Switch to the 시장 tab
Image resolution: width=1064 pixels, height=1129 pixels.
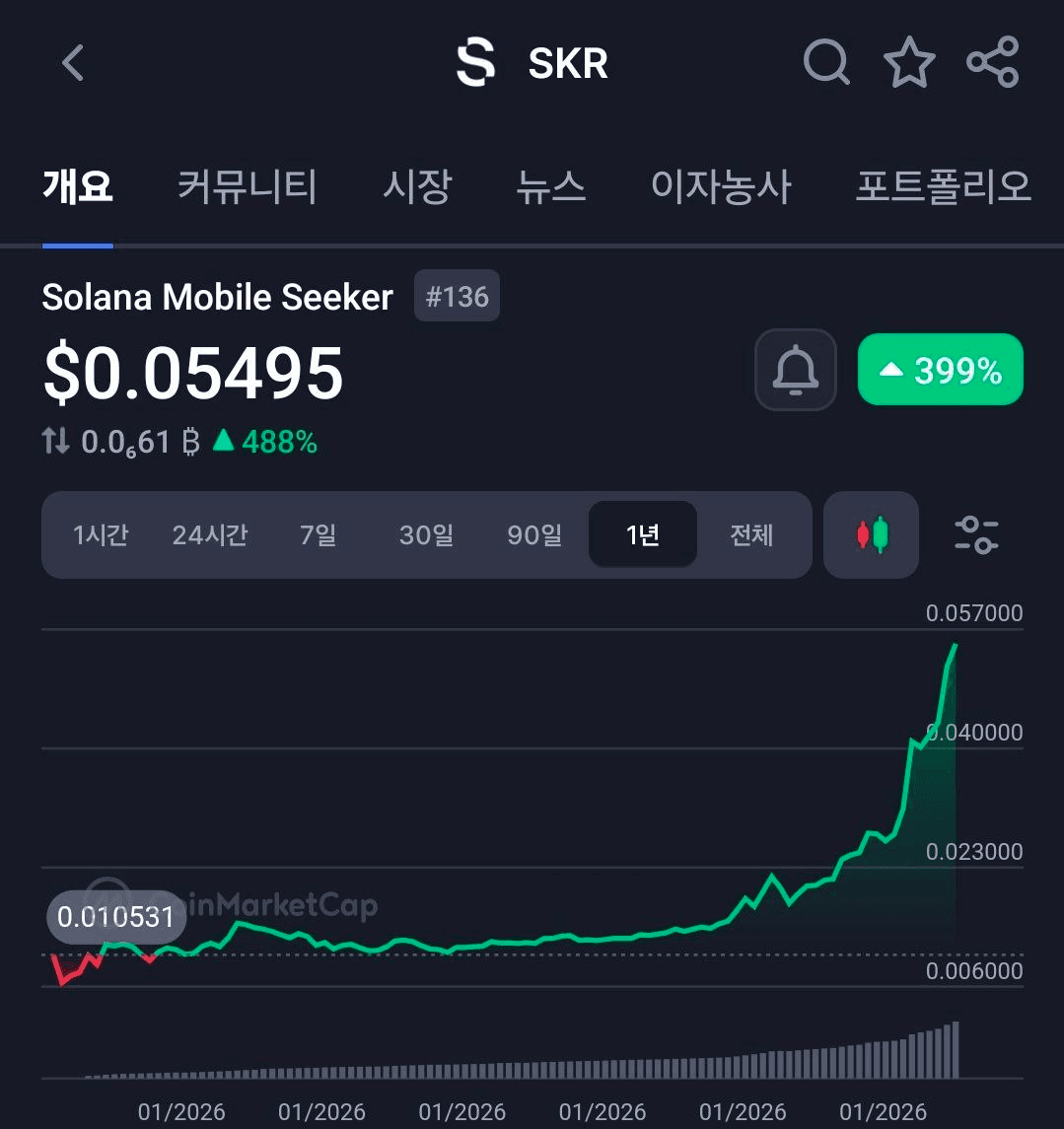[417, 185]
